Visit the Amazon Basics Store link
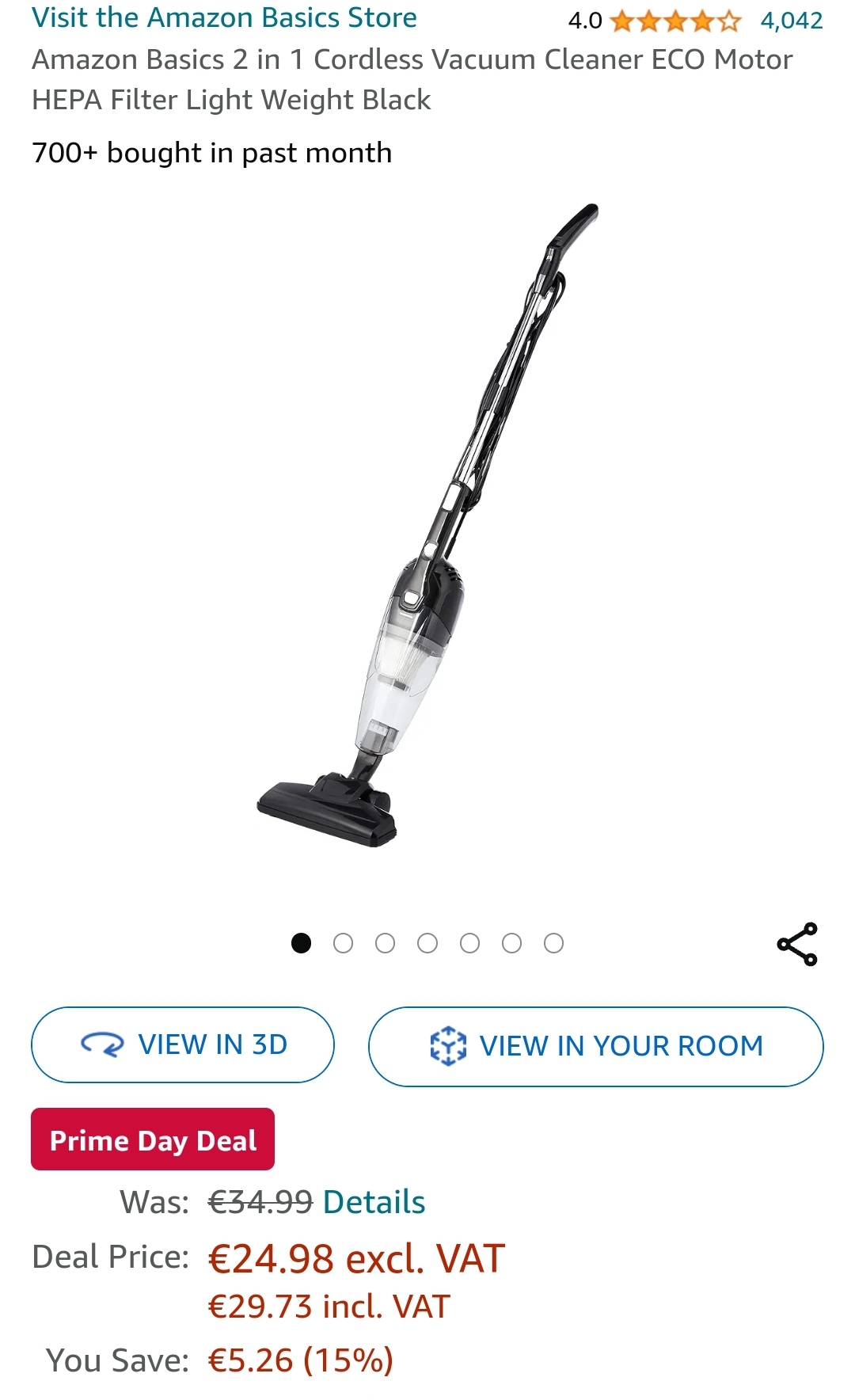Image resolution: width=855 pixels, height=1400 pixels. (224, 17)
